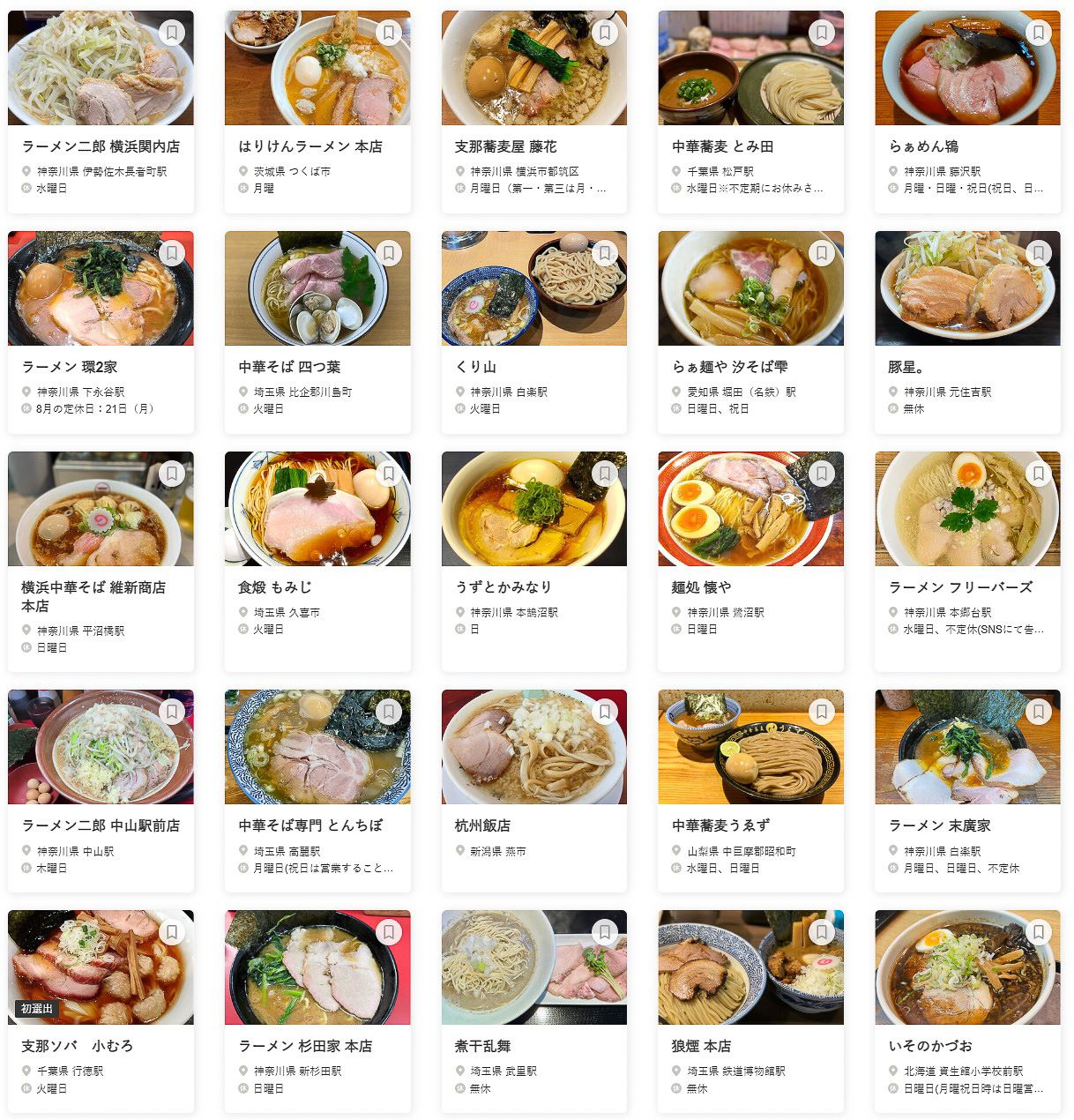Bookmark the 豚星。 card
Screen dimensions: 1074x1120
tap(1040, 253)
